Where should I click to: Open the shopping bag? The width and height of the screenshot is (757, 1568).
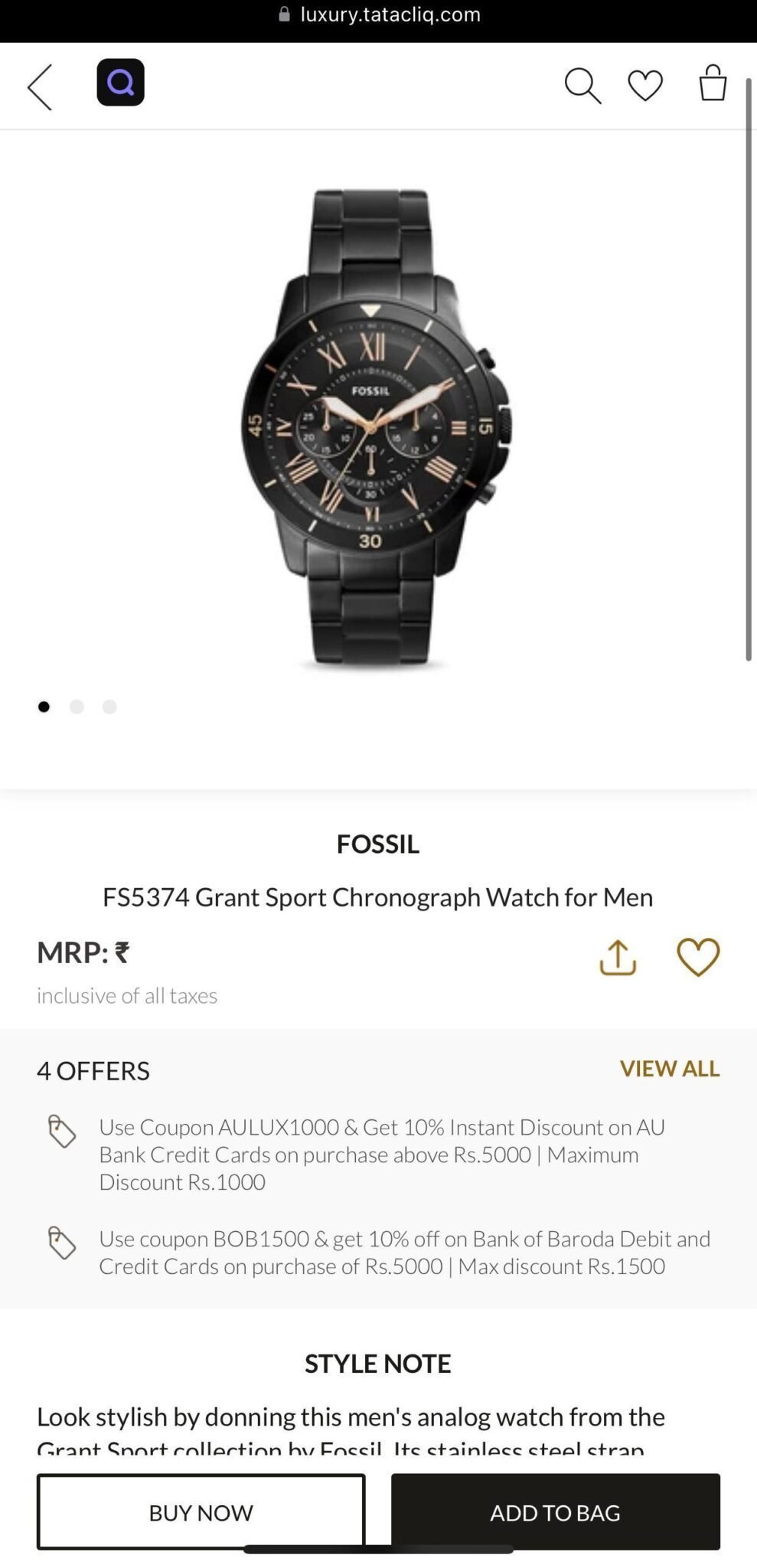[713, 83]
